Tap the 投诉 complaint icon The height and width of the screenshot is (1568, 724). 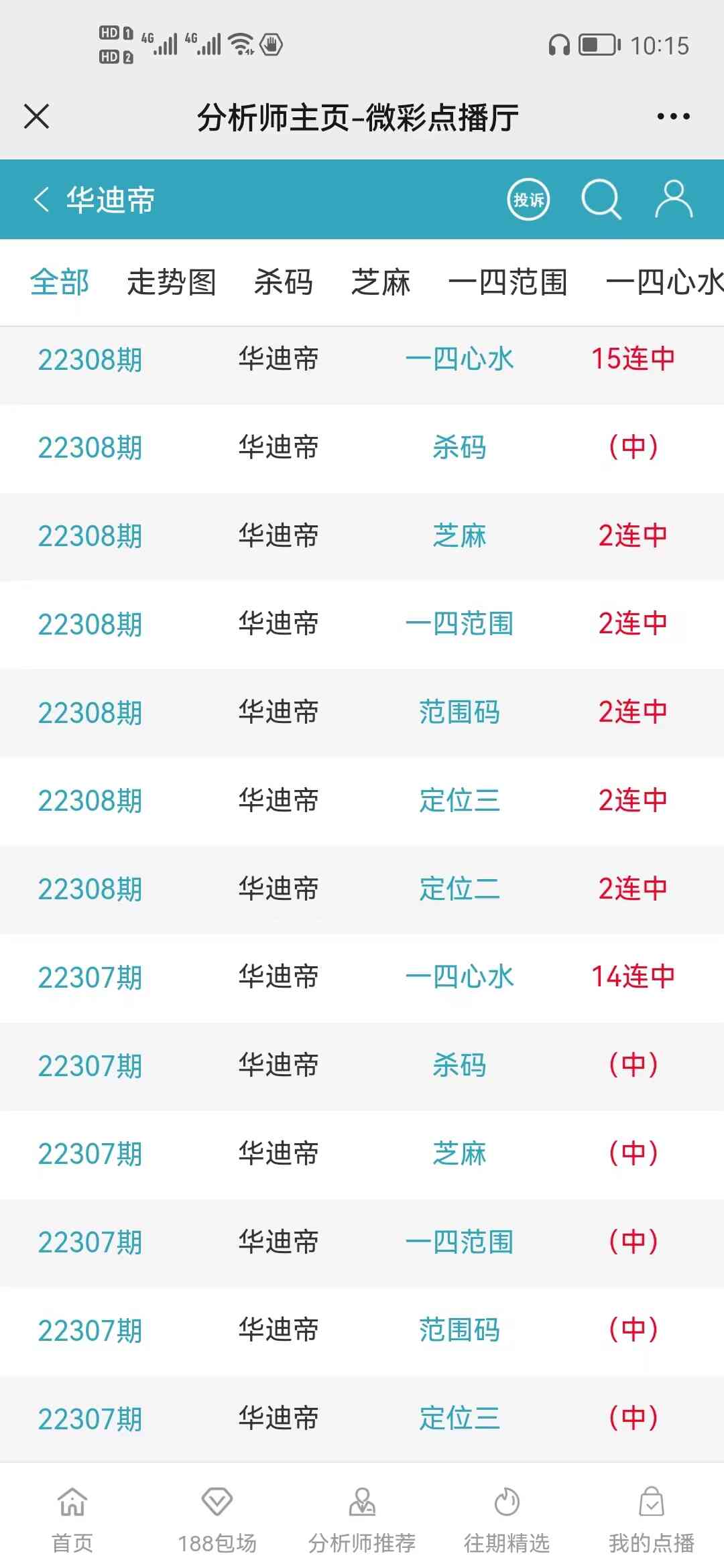coord(528,200)
